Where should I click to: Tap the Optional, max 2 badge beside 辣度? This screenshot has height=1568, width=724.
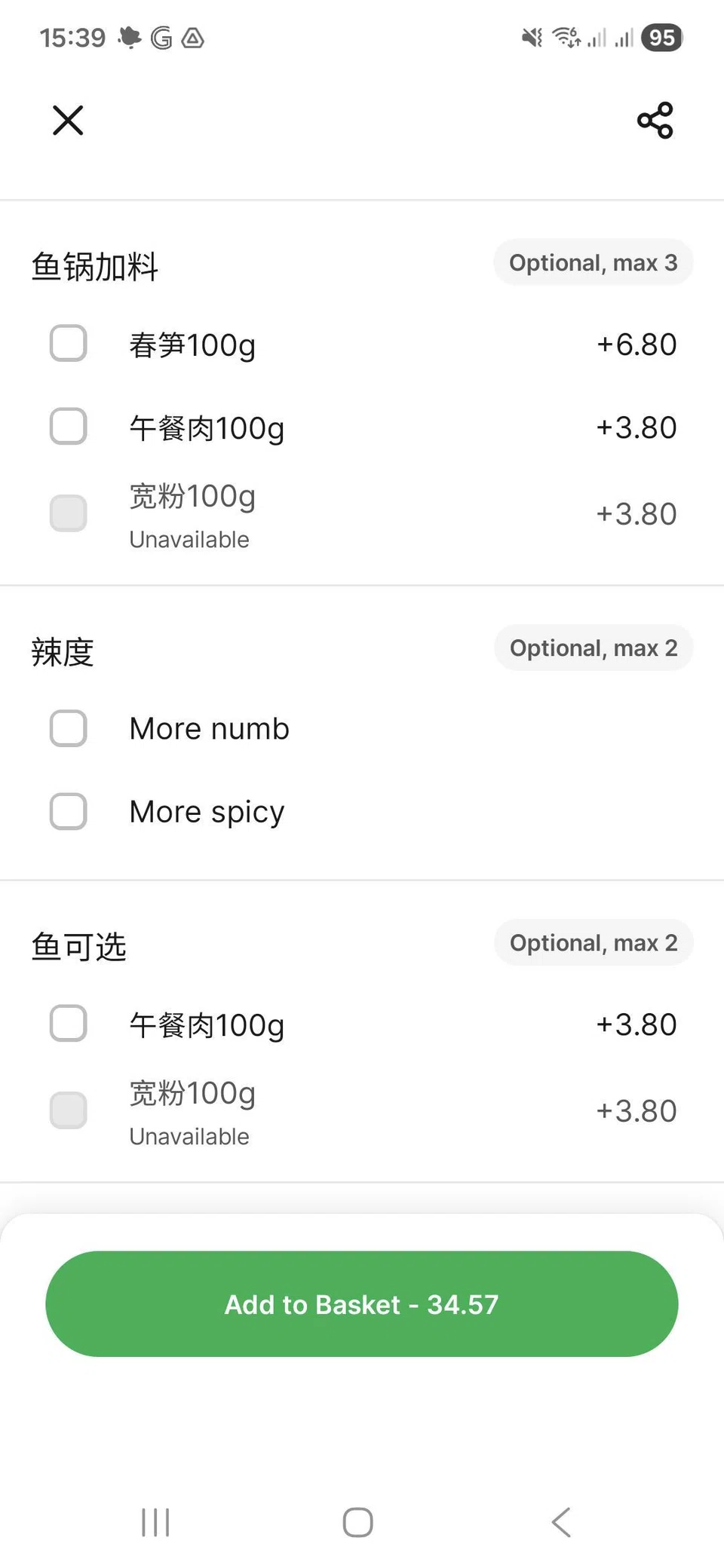593,648
